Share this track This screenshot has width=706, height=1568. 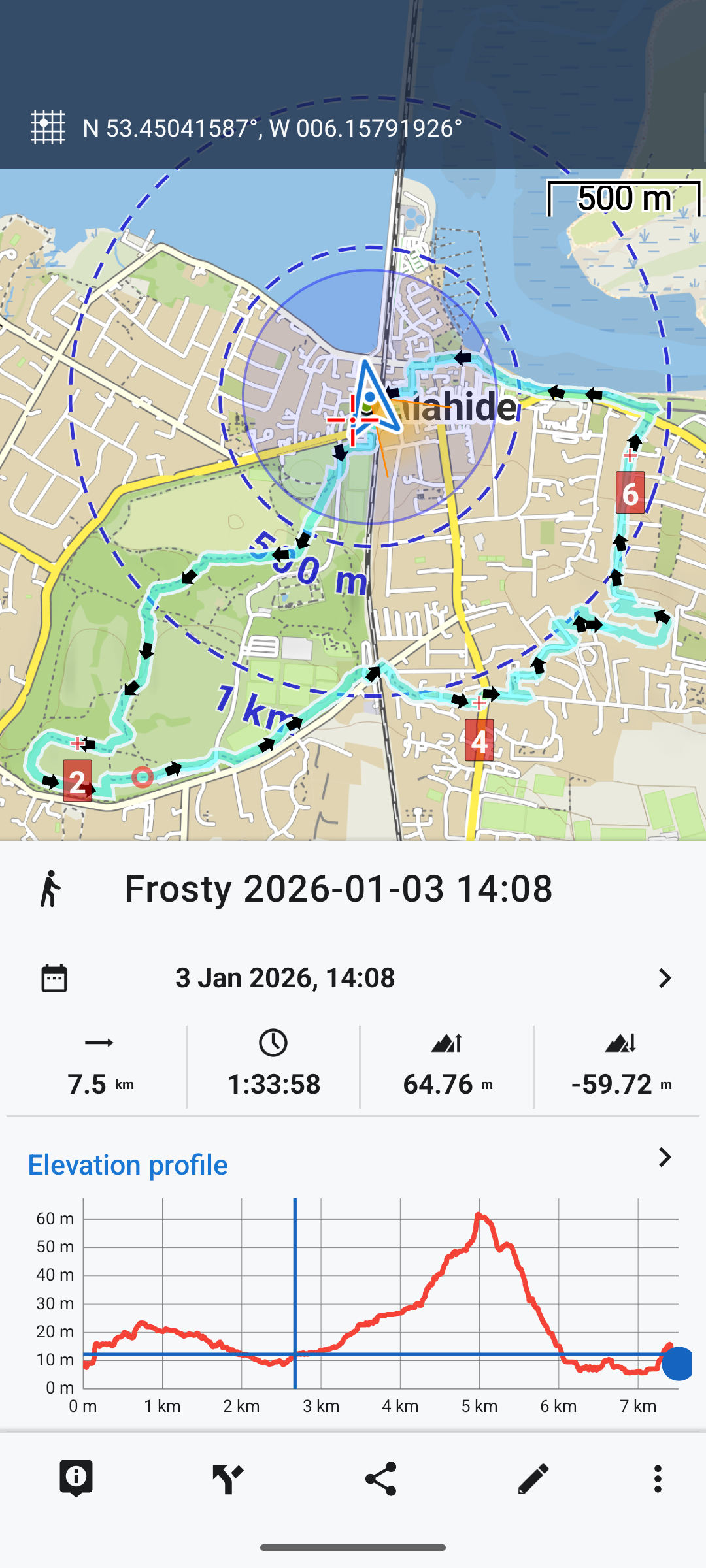pyautogui.click(x=380, y=1478)
